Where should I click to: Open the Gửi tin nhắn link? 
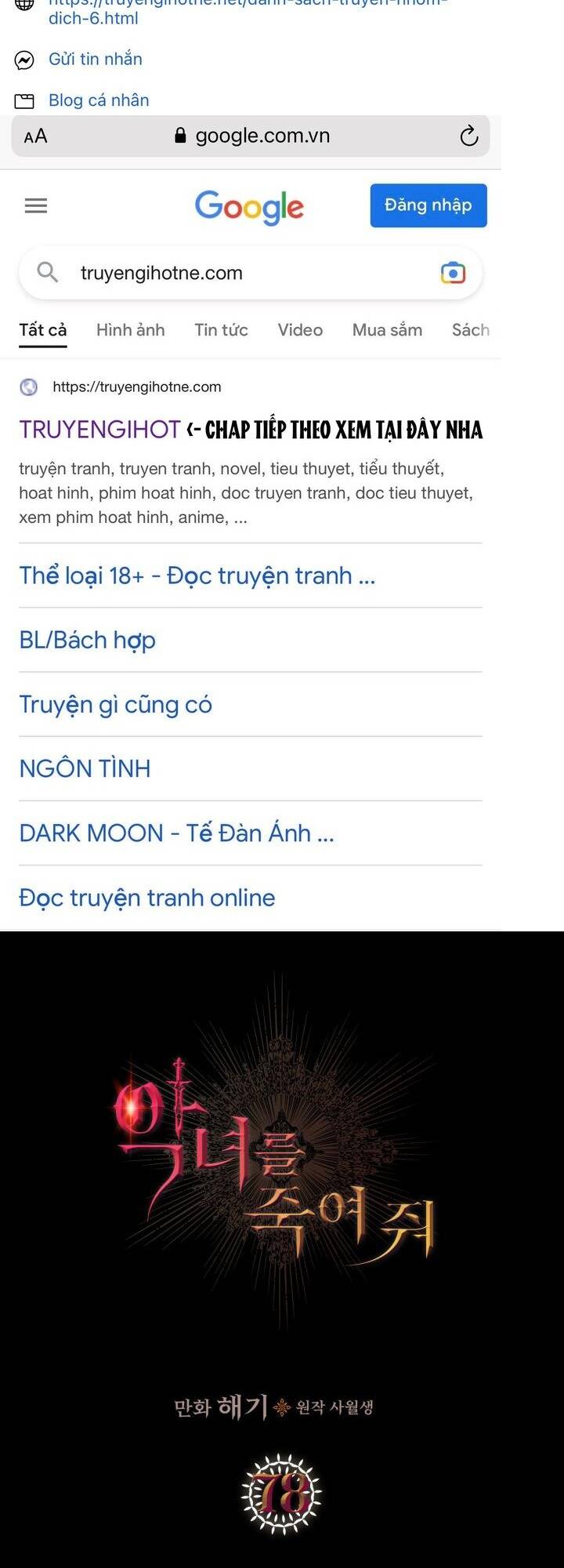pos(96,59)
